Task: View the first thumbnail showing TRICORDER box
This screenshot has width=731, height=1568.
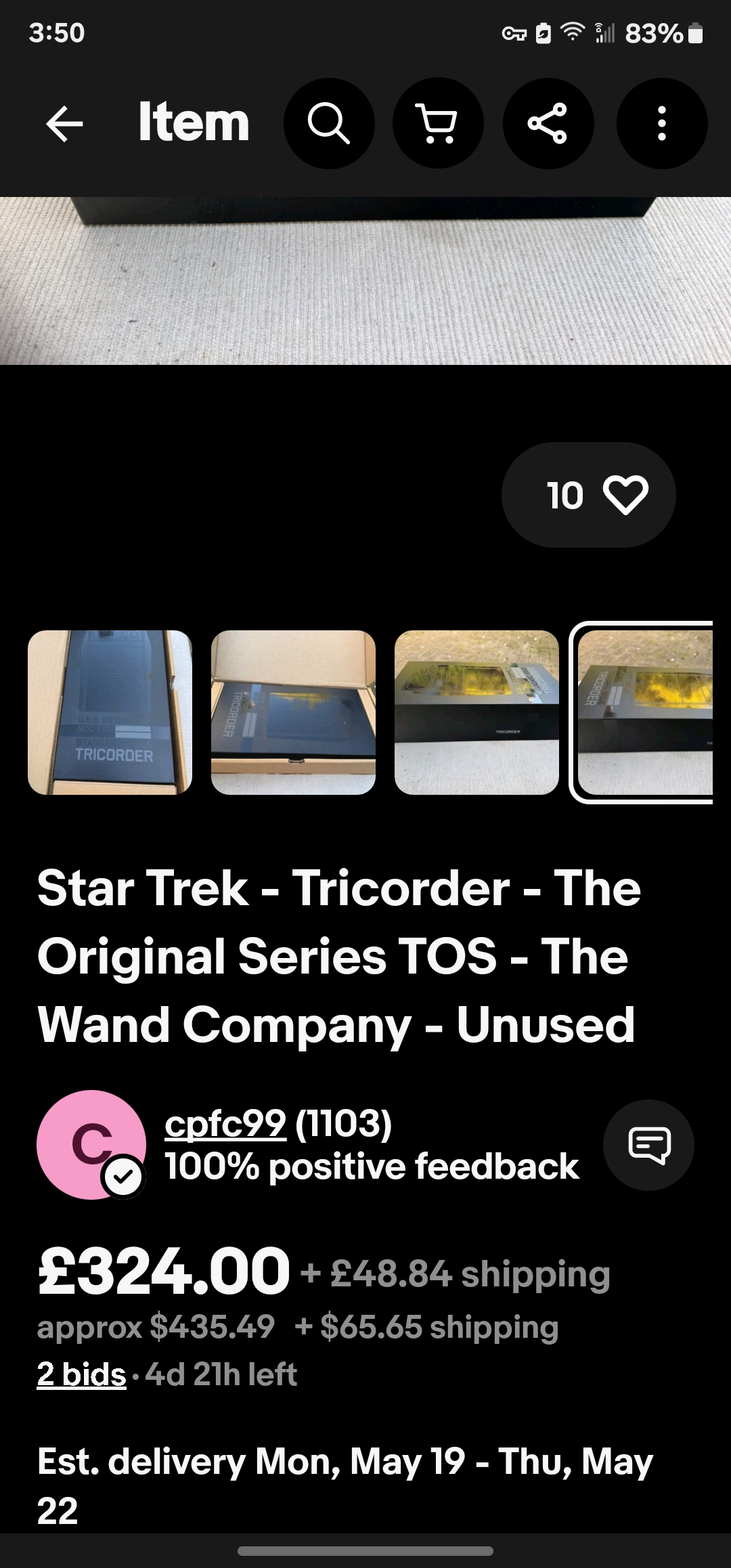Action: point(110,712)
